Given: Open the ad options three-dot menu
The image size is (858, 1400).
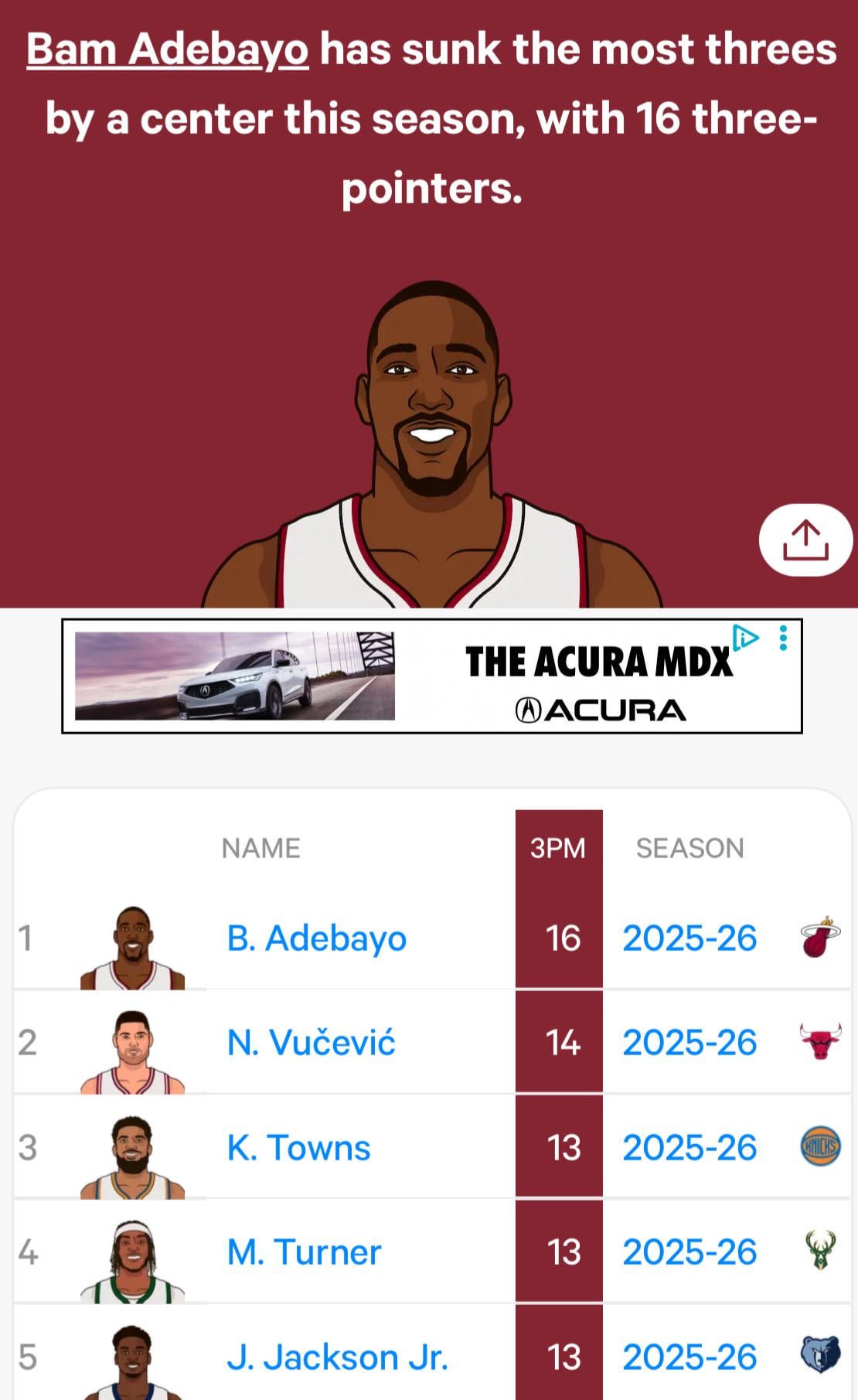Looking at the screenshot, I should coord(783,639).
